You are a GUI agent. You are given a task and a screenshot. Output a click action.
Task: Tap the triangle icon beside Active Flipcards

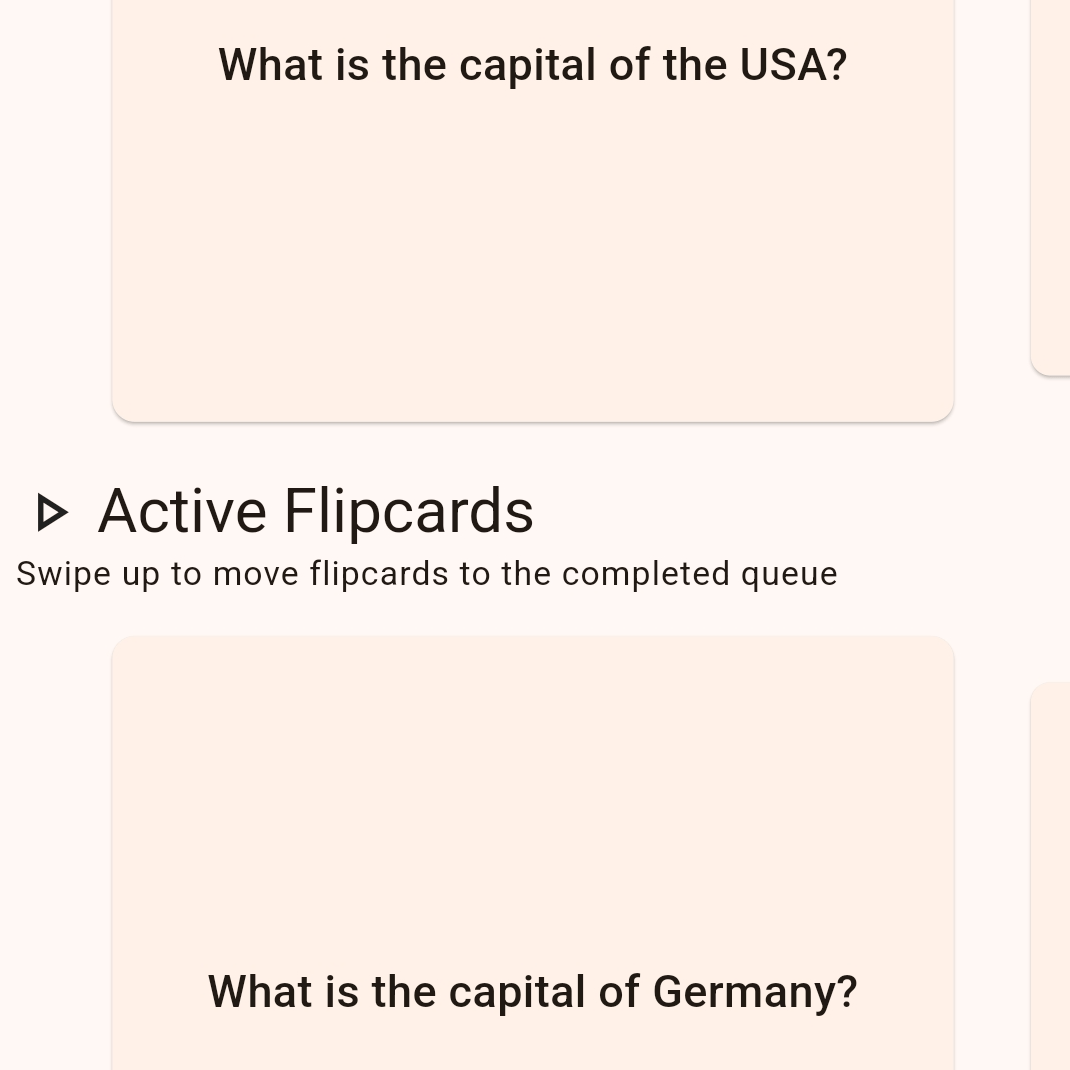52,513
